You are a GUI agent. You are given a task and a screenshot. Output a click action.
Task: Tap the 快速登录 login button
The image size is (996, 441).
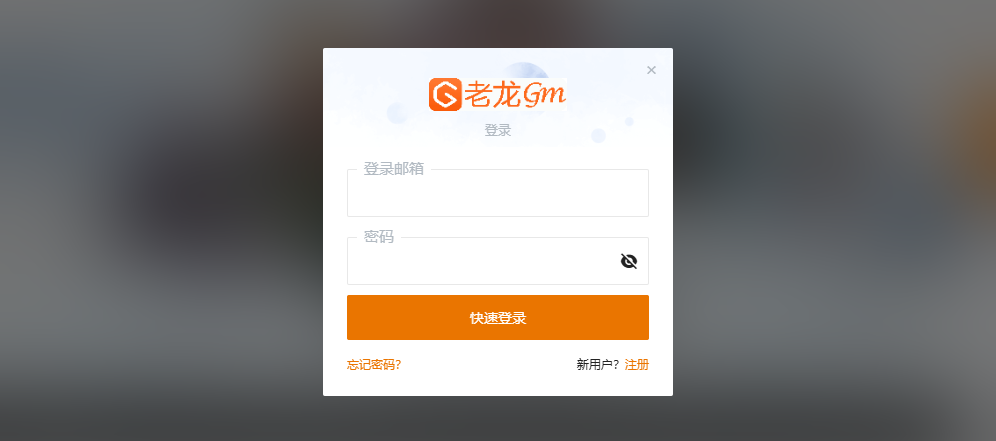click(497, 318)
